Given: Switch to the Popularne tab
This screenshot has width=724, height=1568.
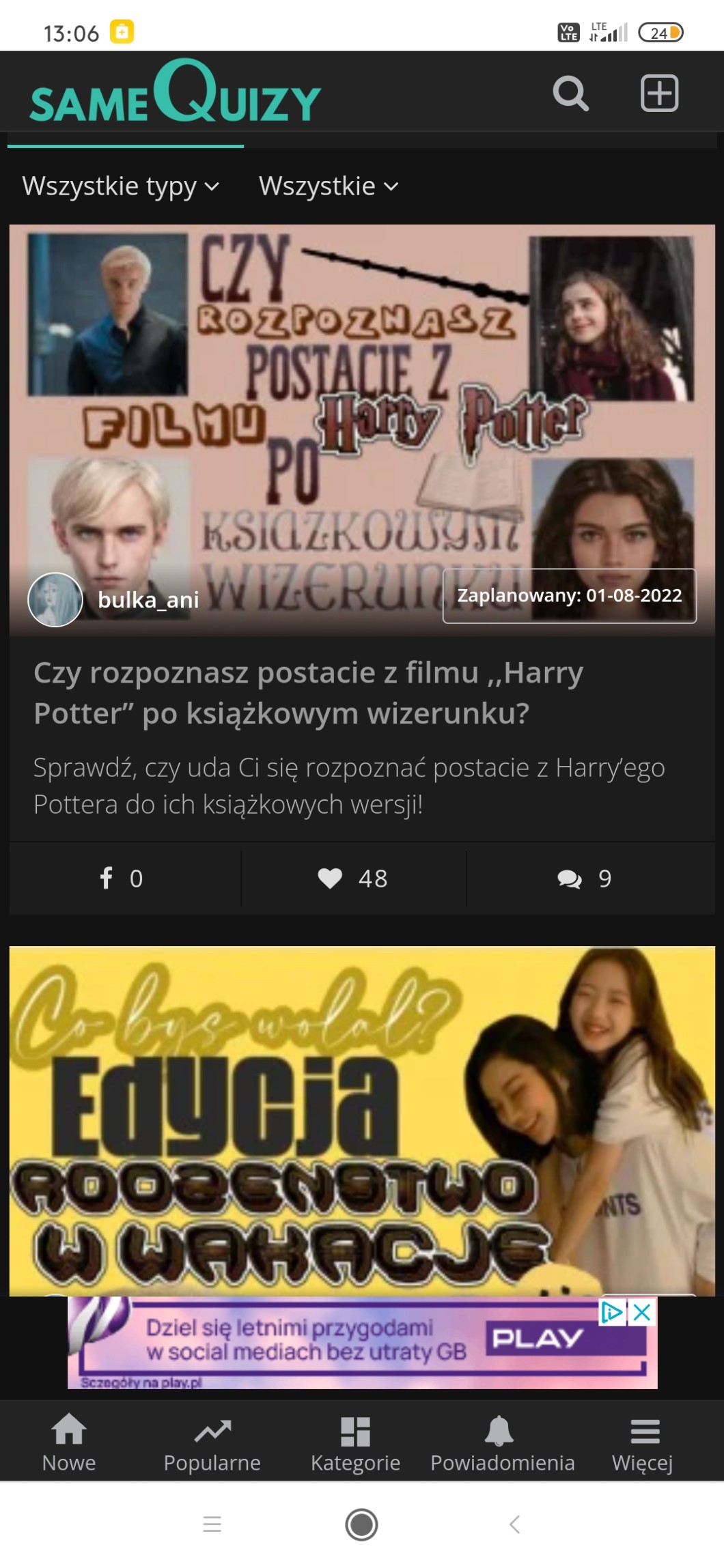Looking at the screenshot, I should point(212,1442).
